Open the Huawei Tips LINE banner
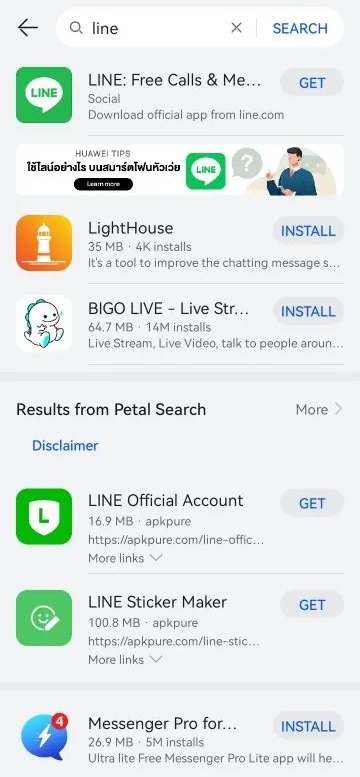360x777 pixels. click(180, 169)
